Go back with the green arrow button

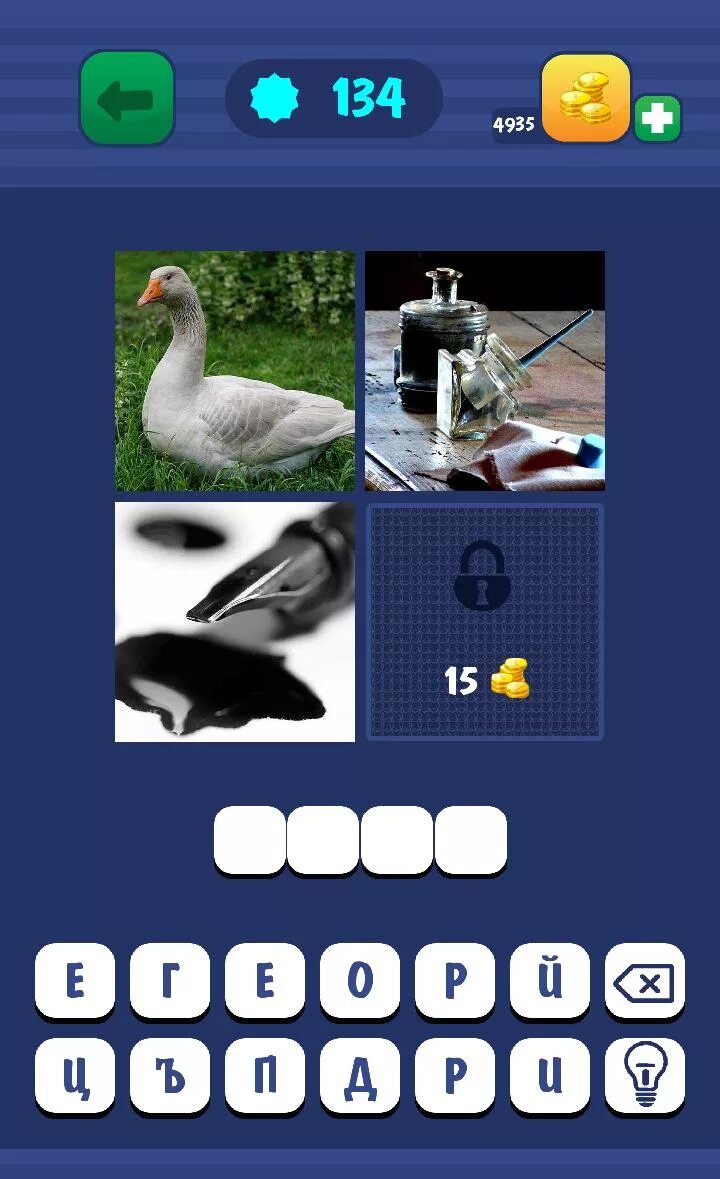click(x=127, y=98)
